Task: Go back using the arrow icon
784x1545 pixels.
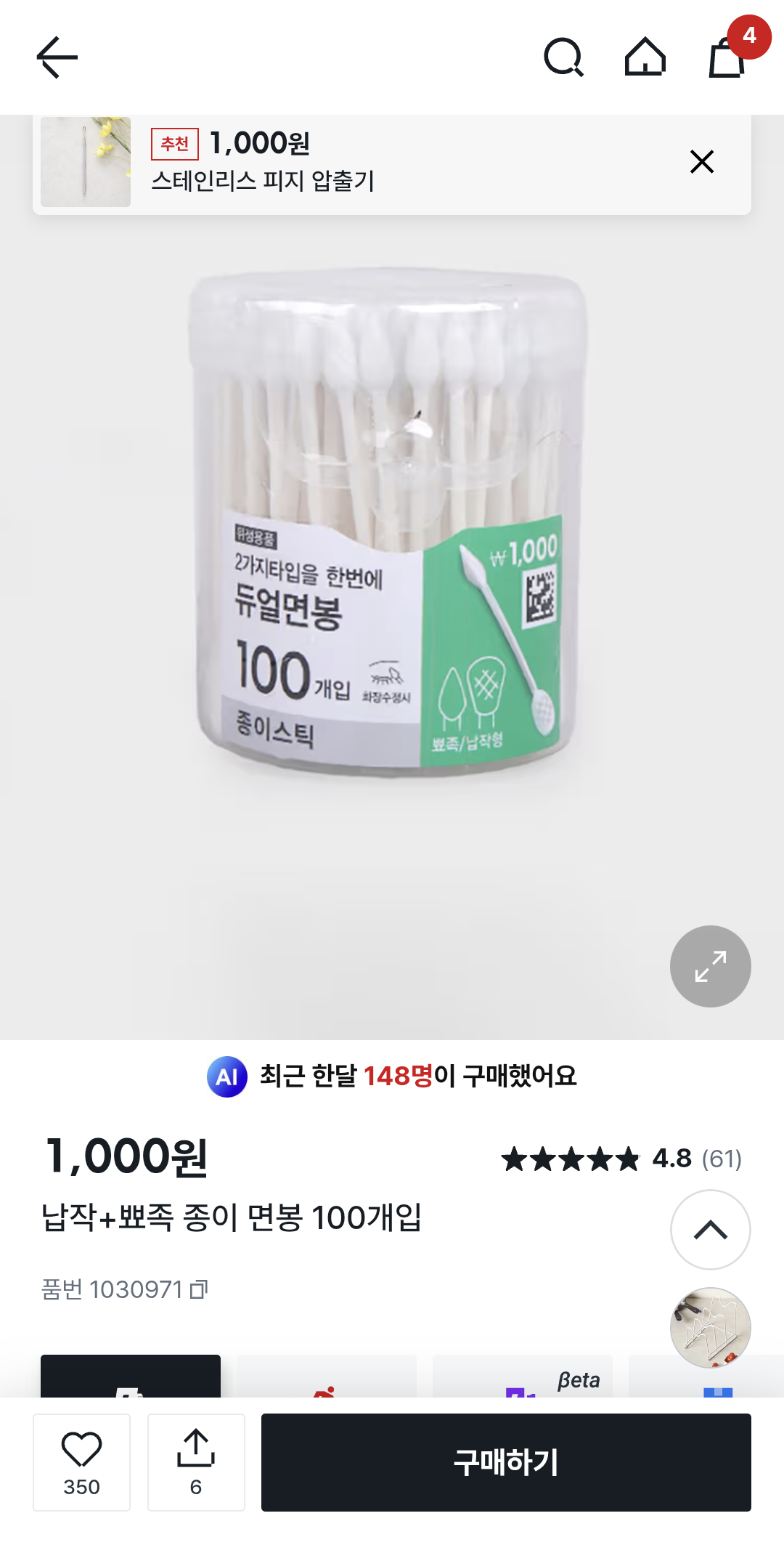Action: (x=57, y=57)
